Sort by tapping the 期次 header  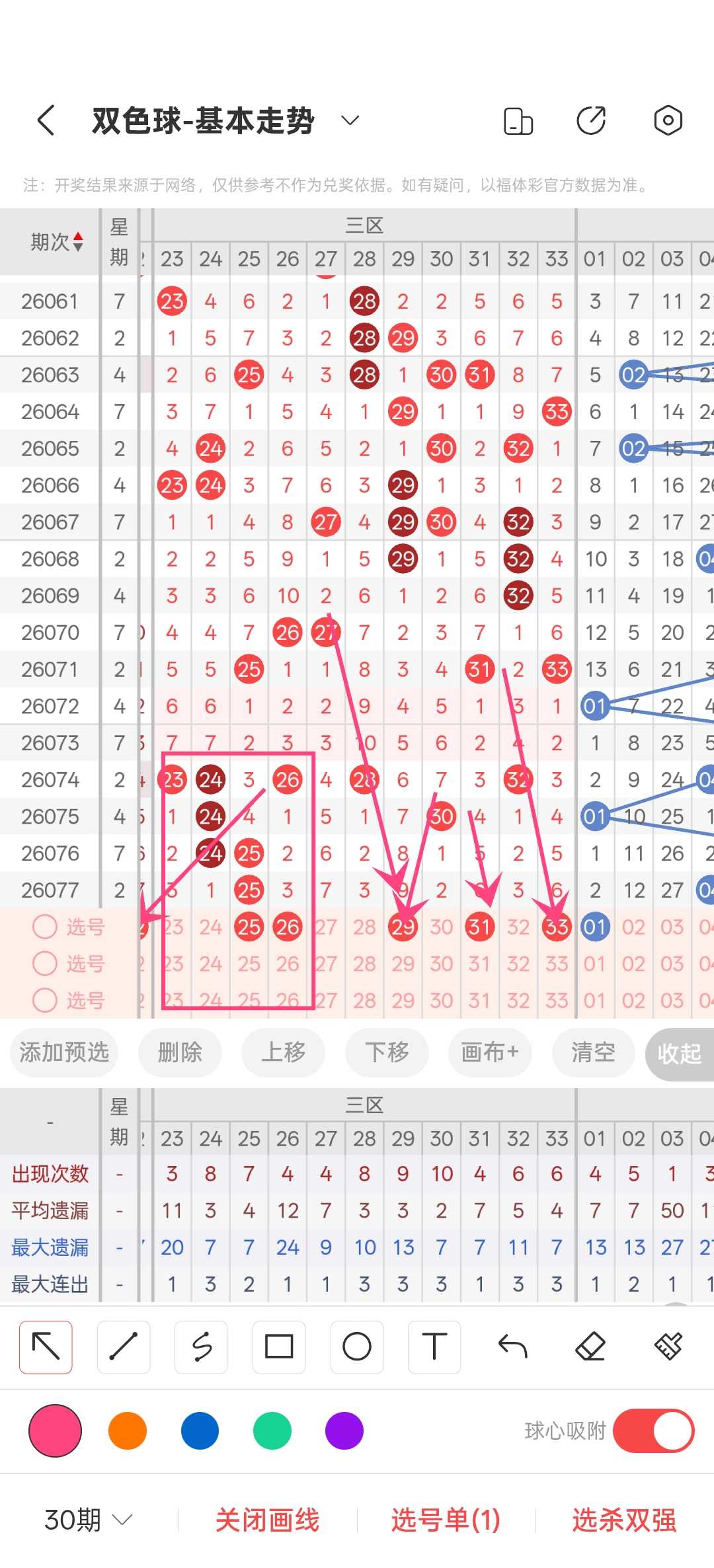pos(57,242)
